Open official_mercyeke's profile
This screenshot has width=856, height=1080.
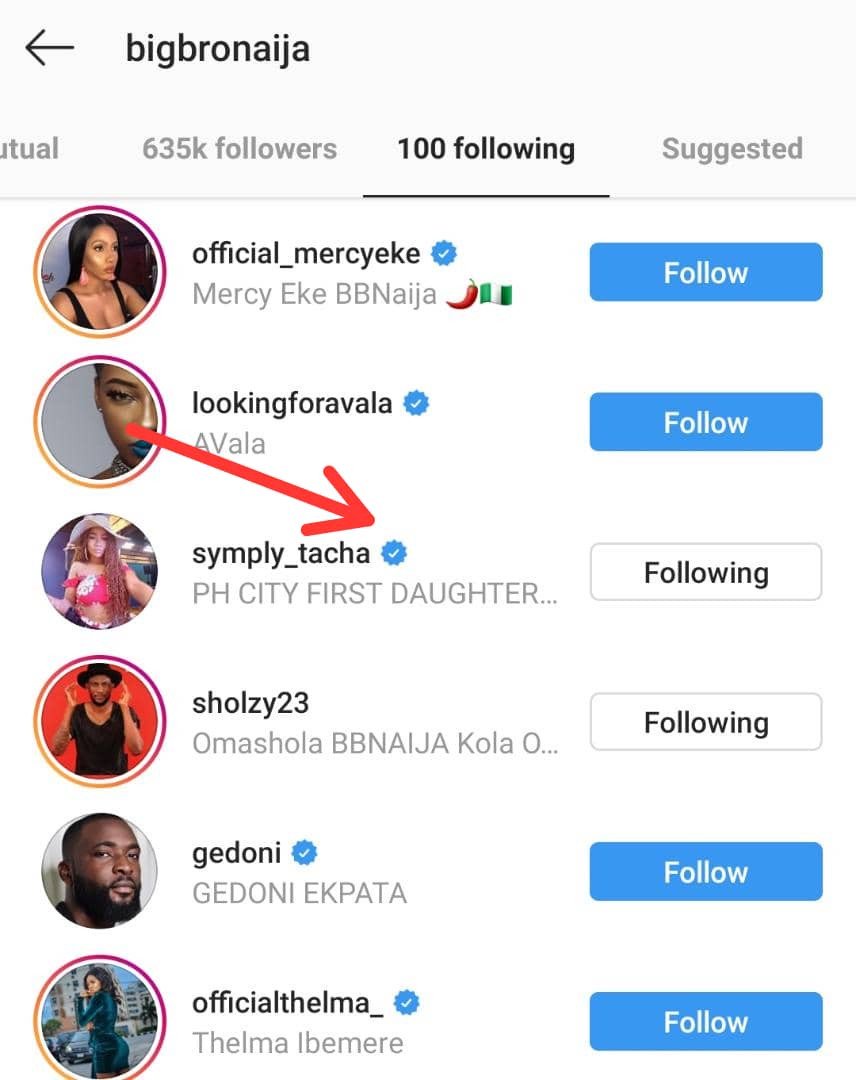[306, 254]
